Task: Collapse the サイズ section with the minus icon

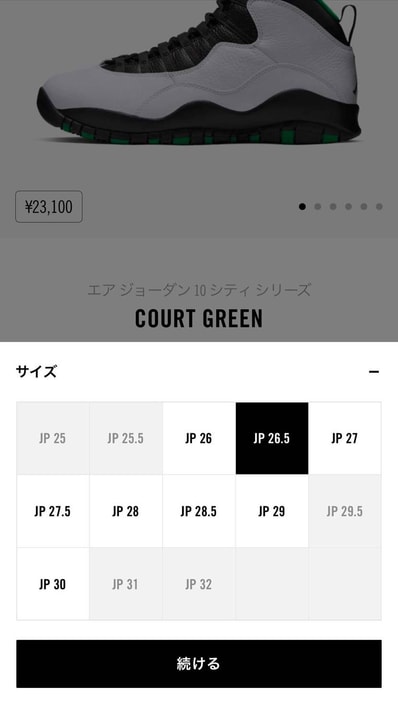Action: 374,372
